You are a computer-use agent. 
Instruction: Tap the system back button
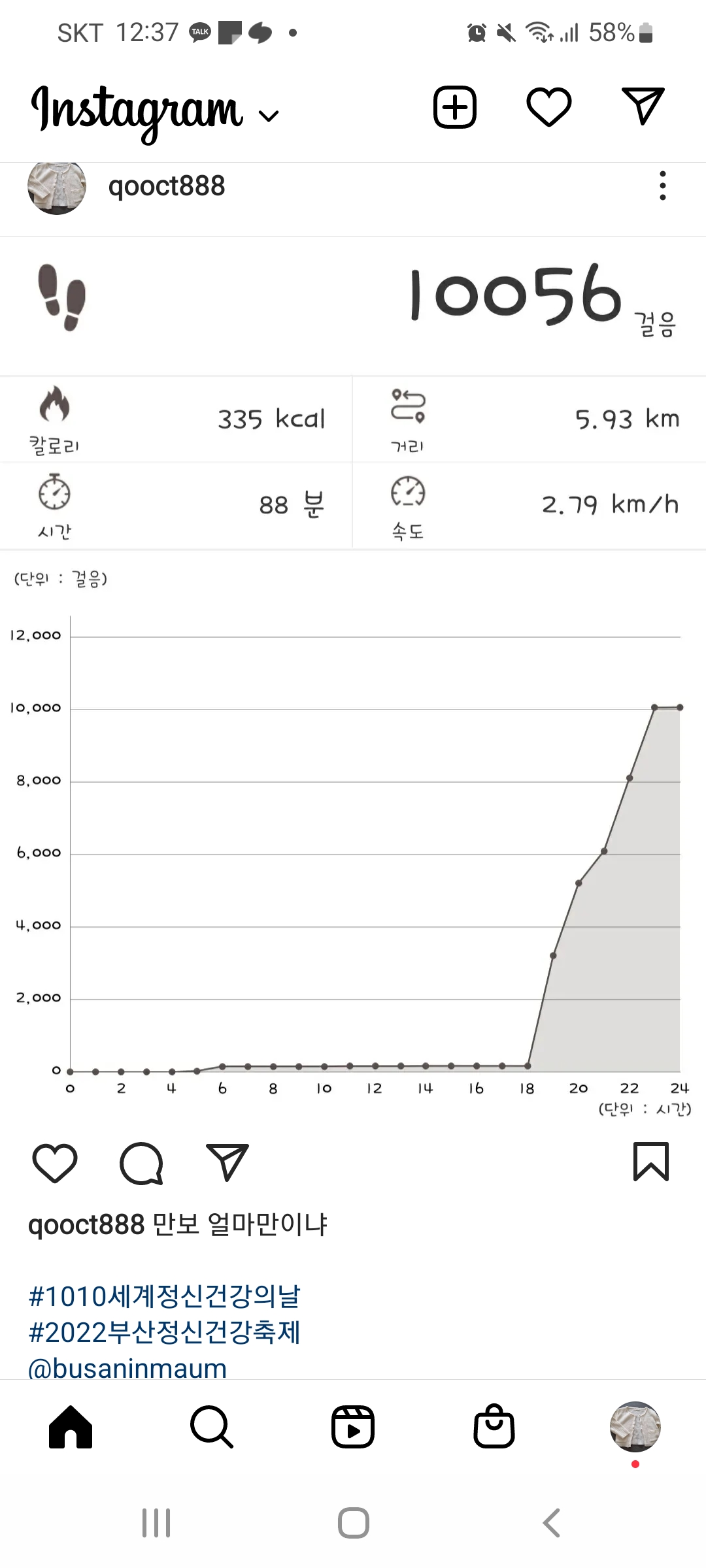[552, 1523]
